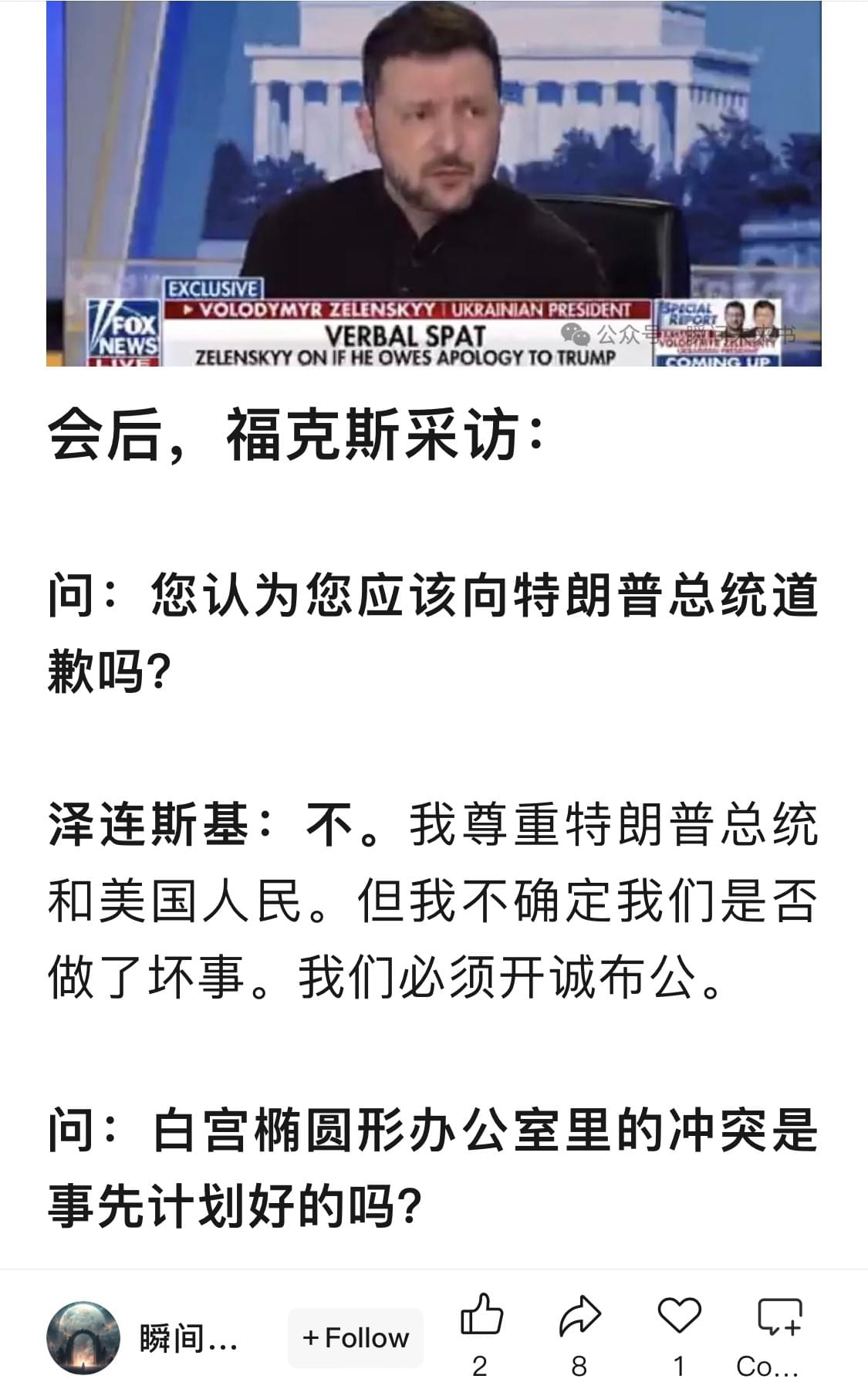Share this article
Screen dimensions: 868x1396
coord(579,1317)
